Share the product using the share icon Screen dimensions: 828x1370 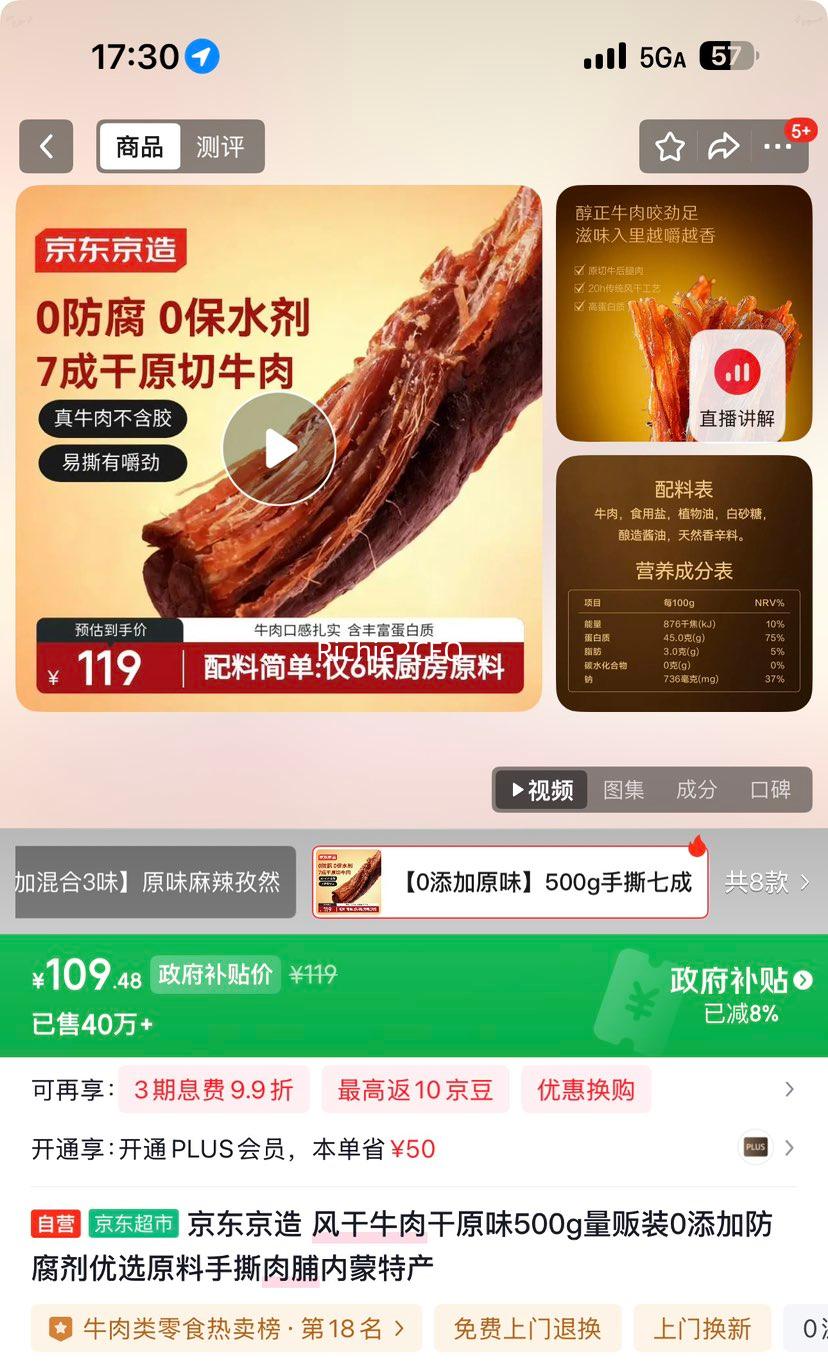pyautogui.click(x=722, y=146)
